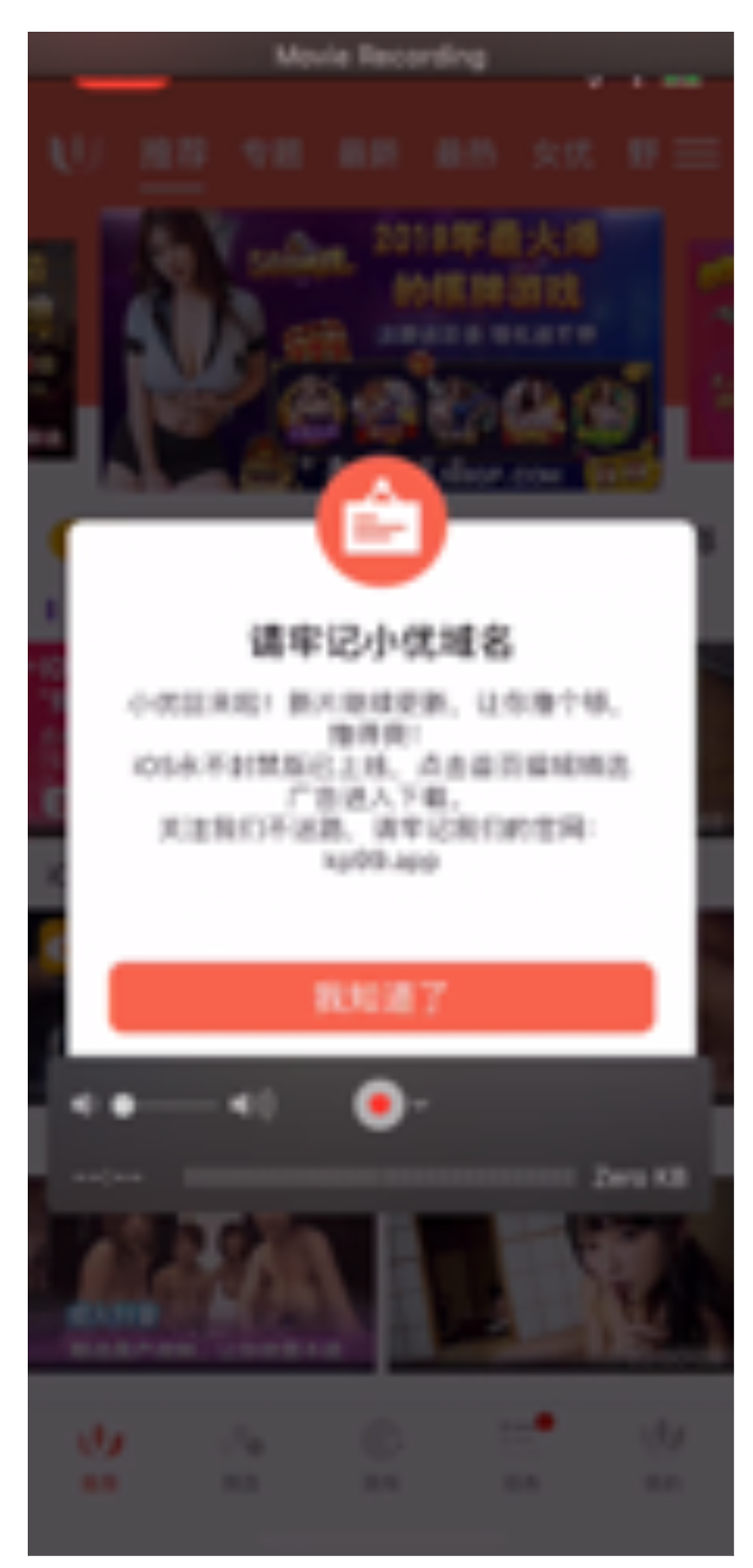753x1568 pixels.
Task: Open the hamburger menu at top right
Action: 698,154
